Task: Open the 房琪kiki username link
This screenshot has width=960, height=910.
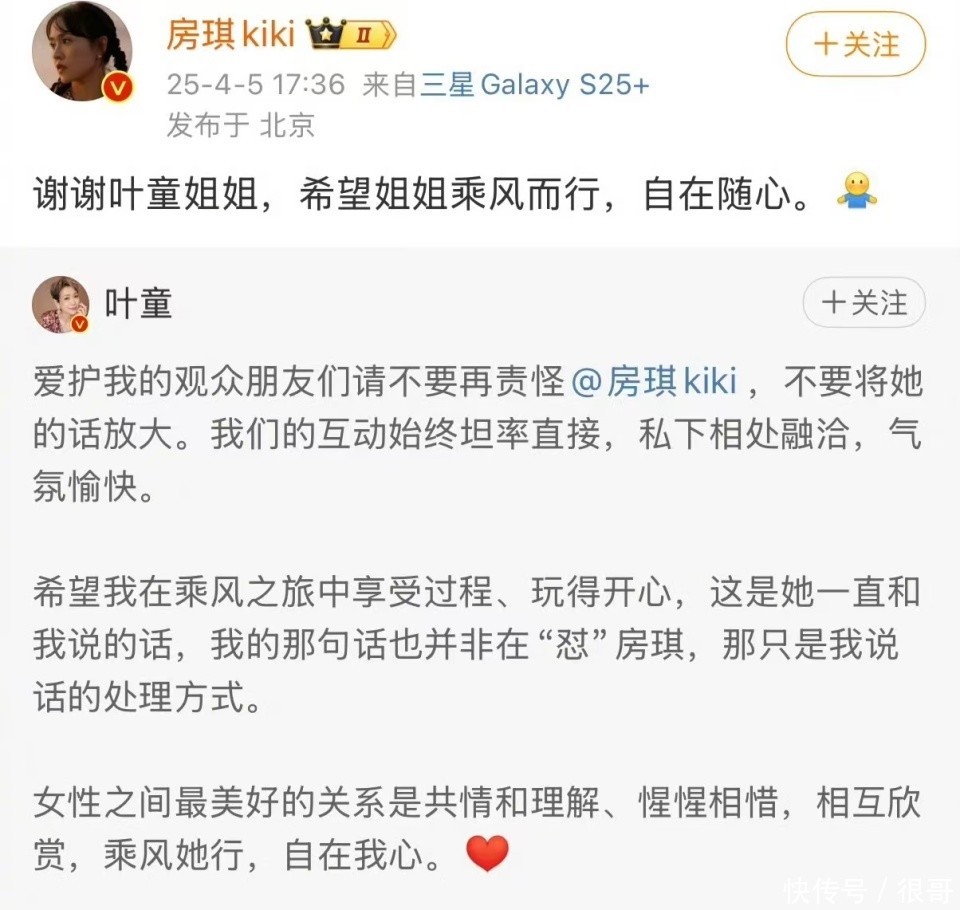Action: (230, 35)
